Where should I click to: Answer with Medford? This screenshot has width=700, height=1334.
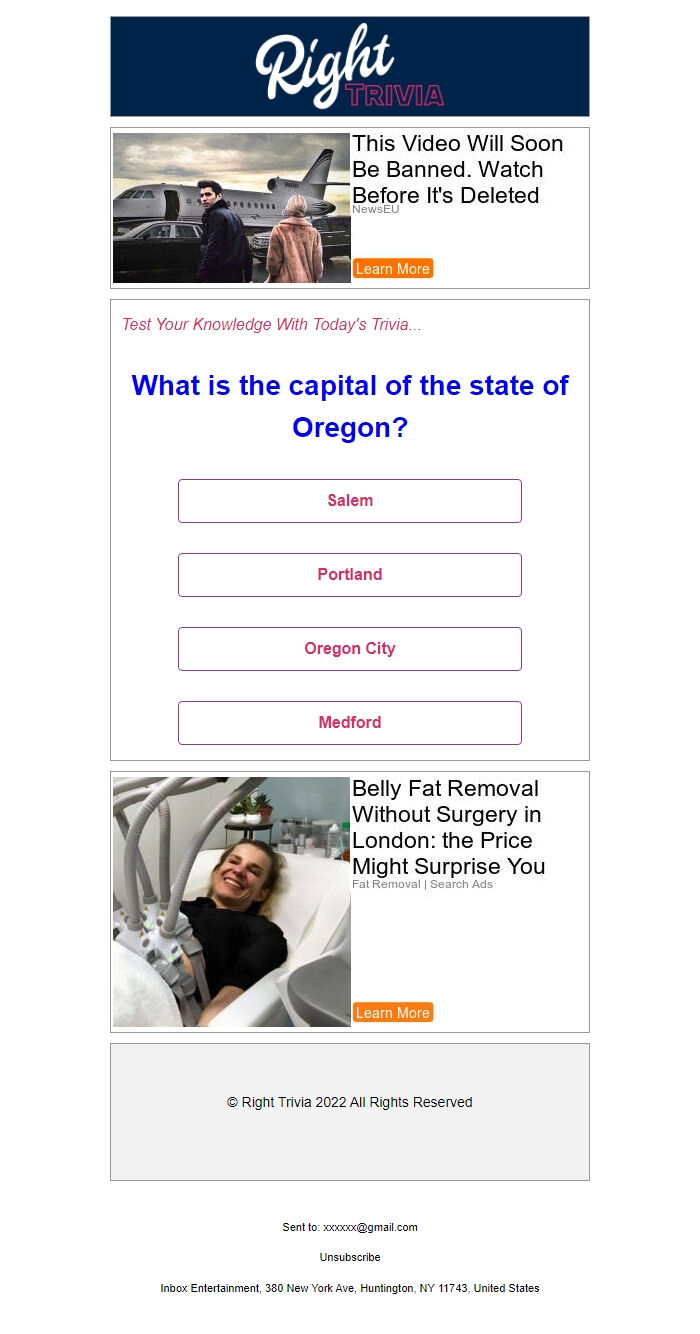click(350, 723)
